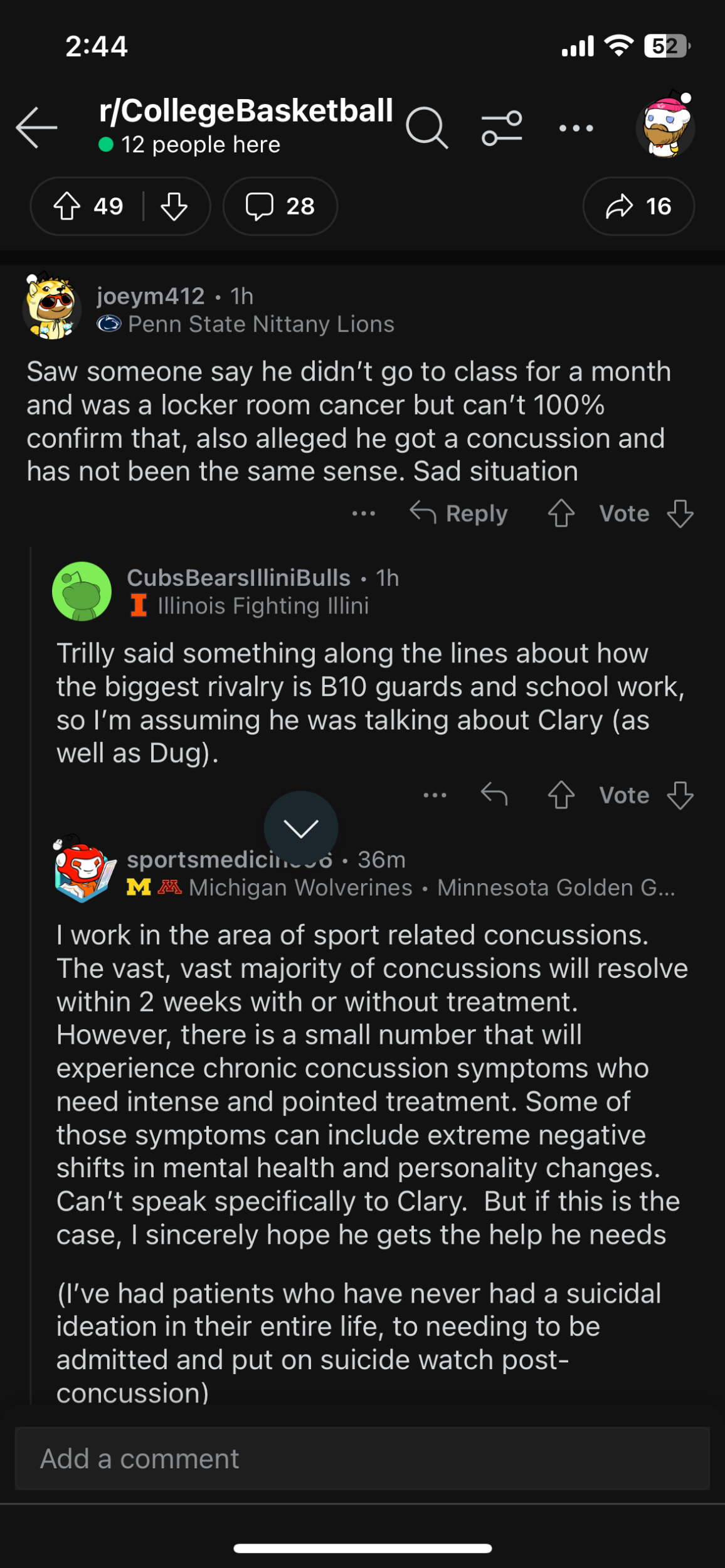This screenshot has height=1568, width=725.
Task: Downvote joeym412's comment
Action: click(680, 514)
